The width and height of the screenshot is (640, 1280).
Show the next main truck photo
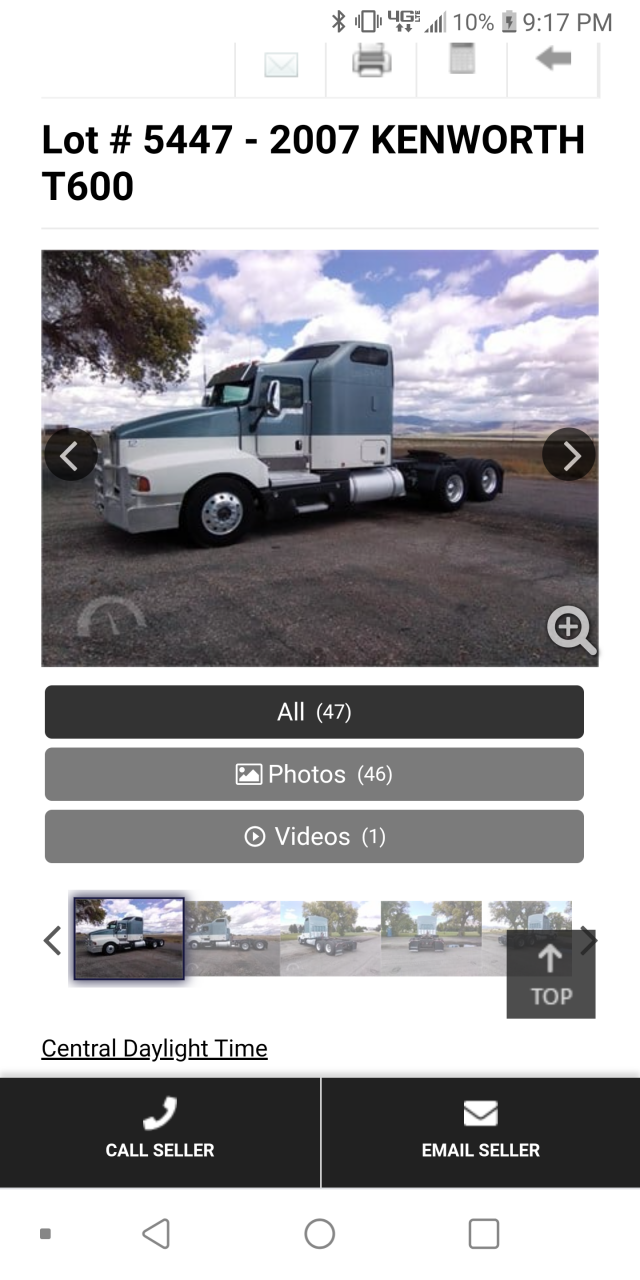pos(569,455)
